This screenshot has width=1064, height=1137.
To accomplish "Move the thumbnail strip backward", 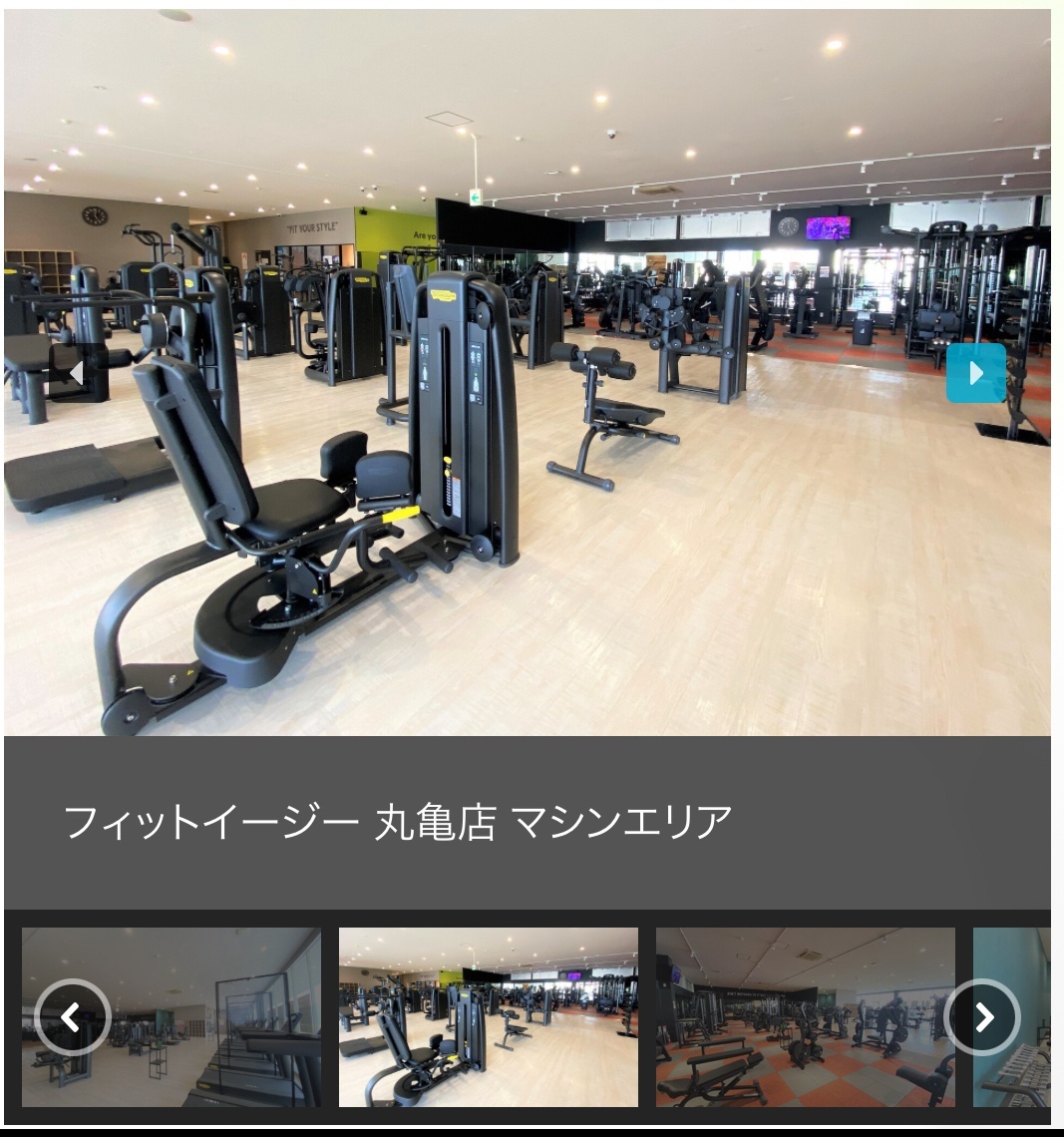I will (72, 1016).
